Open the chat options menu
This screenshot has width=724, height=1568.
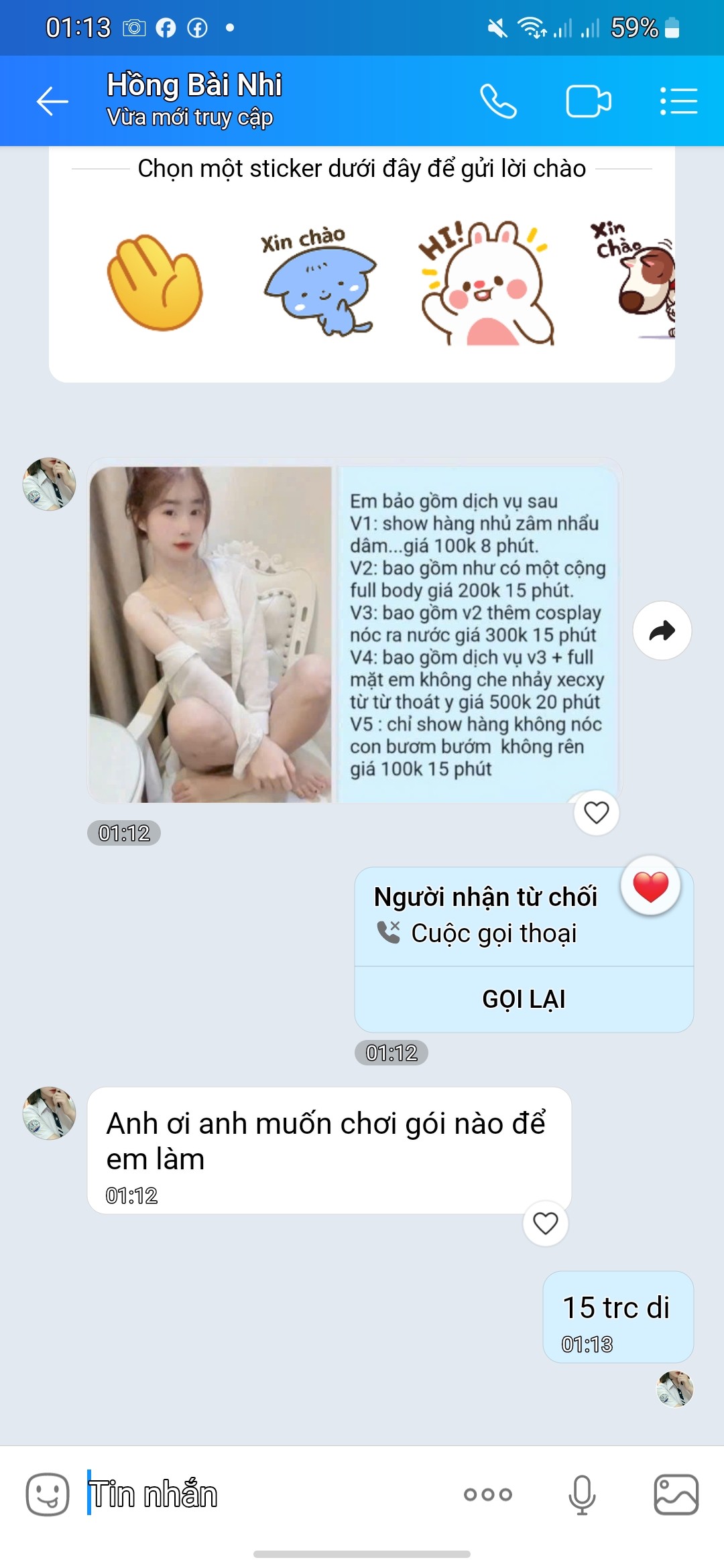tap(678, 101)
